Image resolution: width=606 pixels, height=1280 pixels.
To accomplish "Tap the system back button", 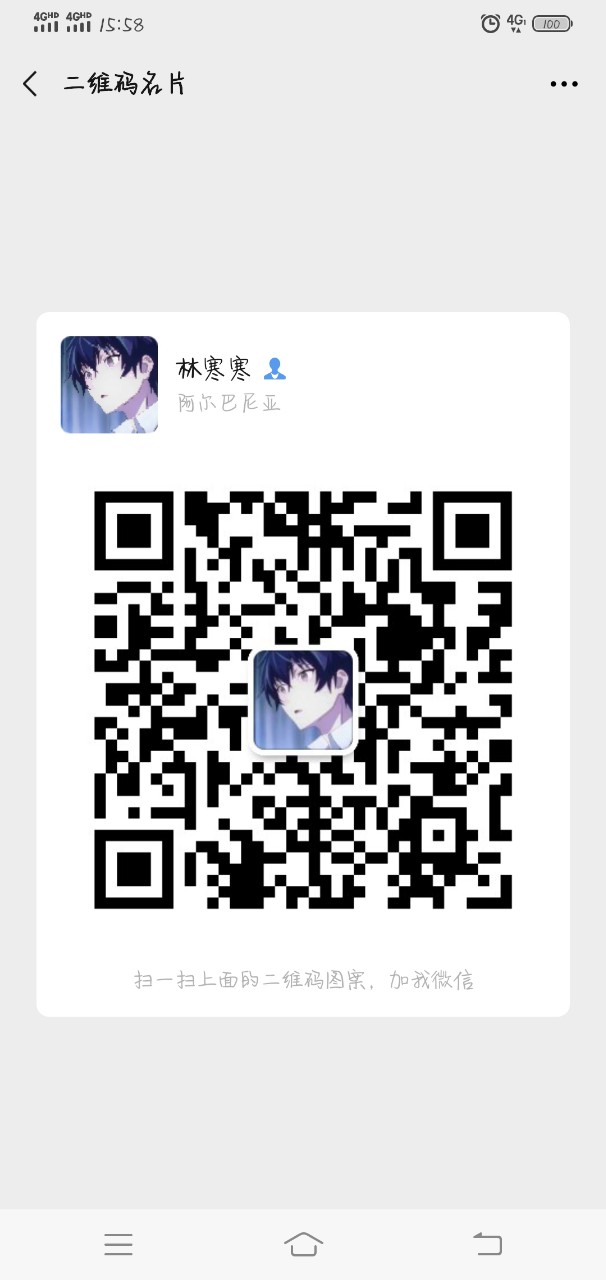I will tap(487, 1244).
